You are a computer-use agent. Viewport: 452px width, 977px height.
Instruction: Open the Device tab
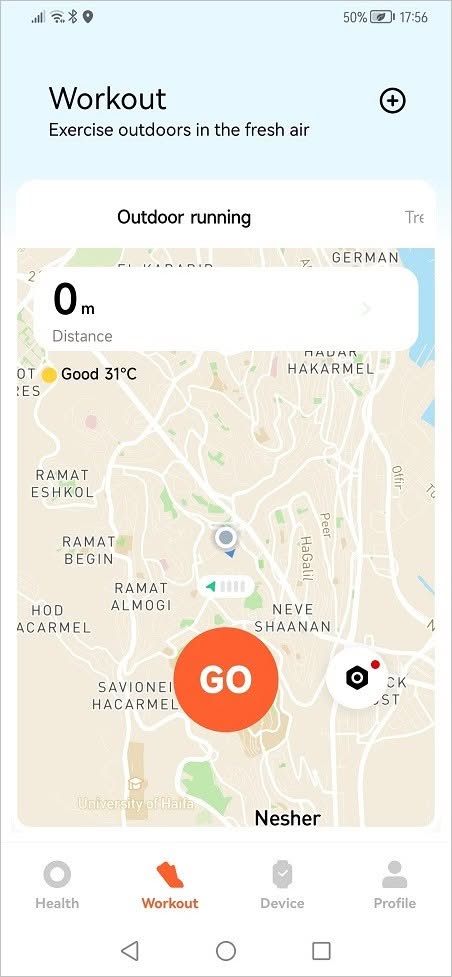[x=282, y=885]
